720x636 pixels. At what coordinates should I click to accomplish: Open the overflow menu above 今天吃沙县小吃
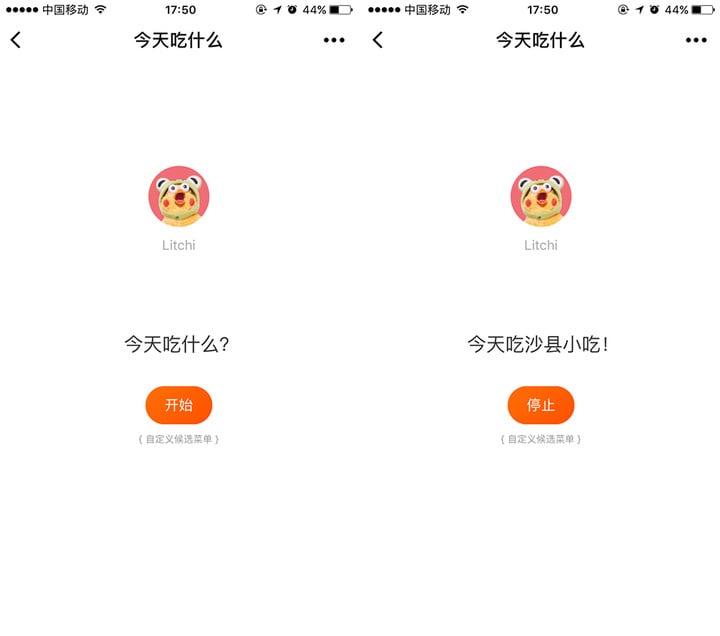click(696, 41)
